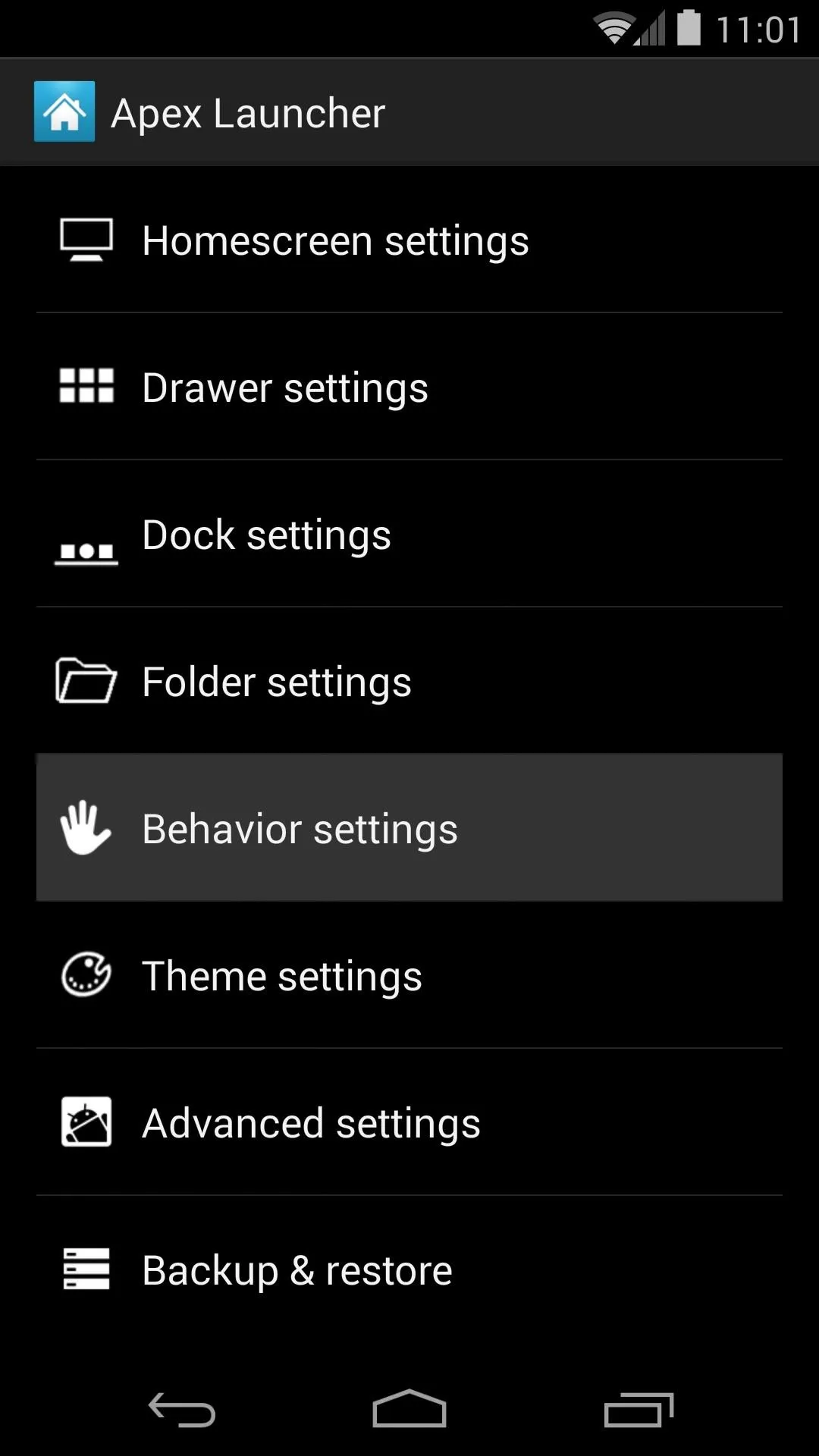Go to Dock settings
This screenshot has width=819, height=1456.
point(409,534)
